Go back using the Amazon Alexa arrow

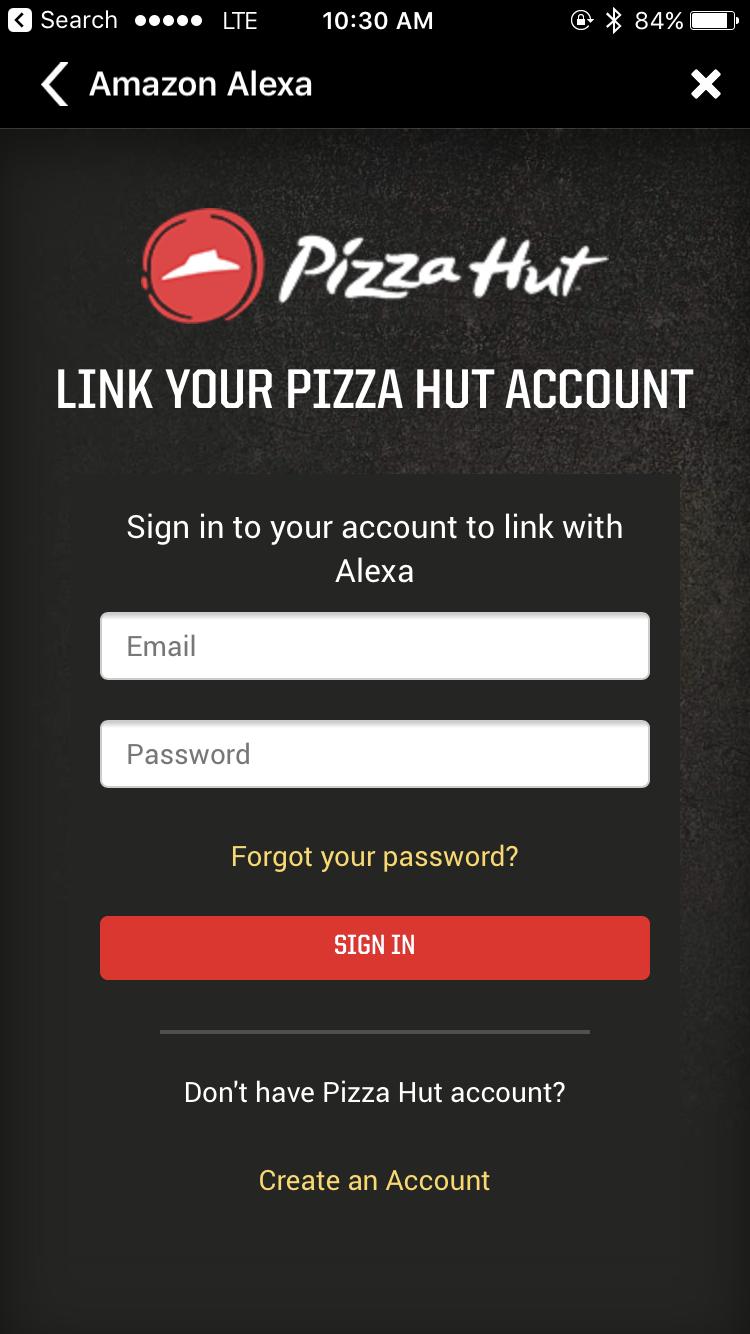coord(55,84)
